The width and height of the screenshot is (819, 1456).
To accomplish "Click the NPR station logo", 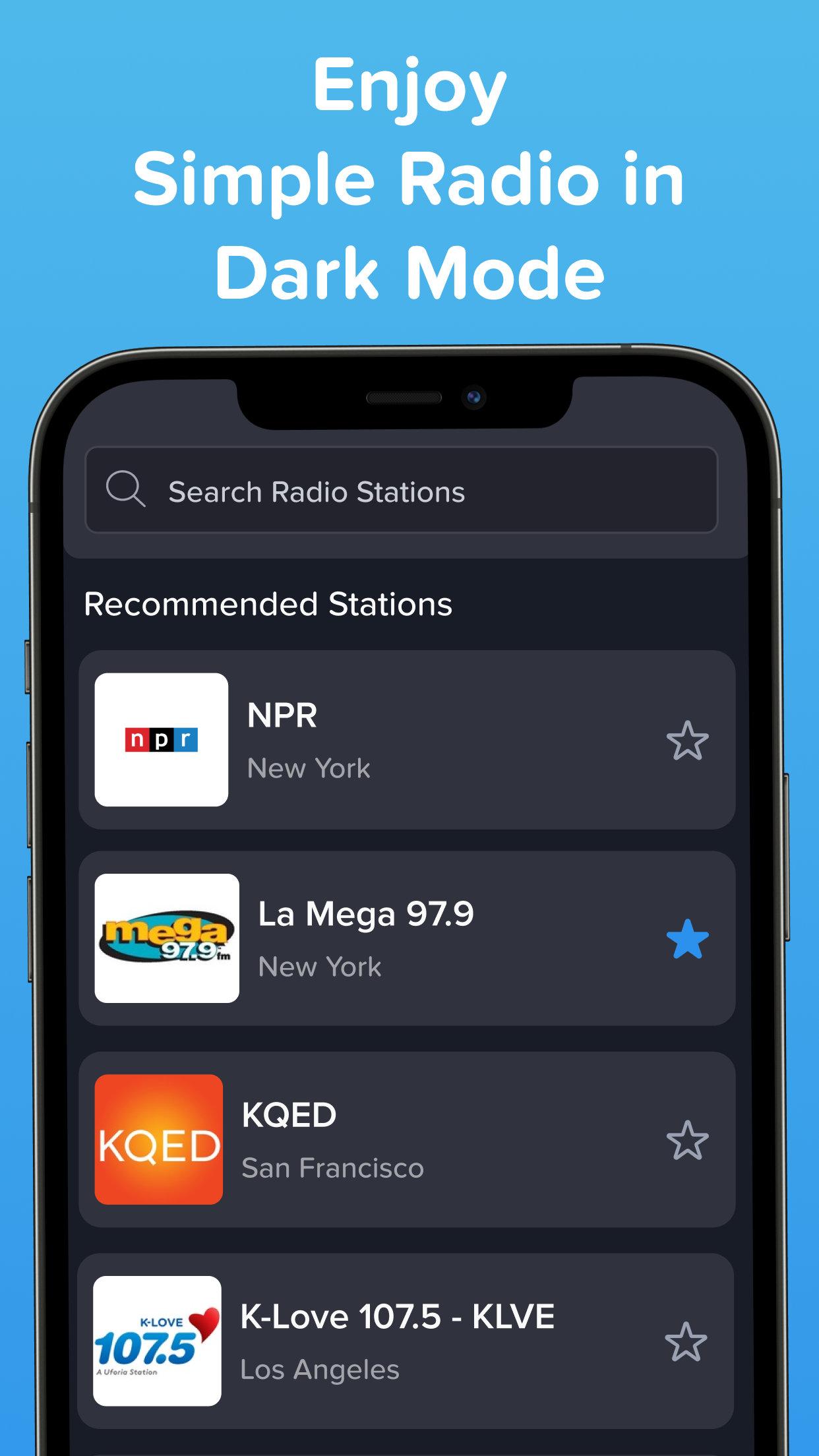I will (x=160, y=739).
